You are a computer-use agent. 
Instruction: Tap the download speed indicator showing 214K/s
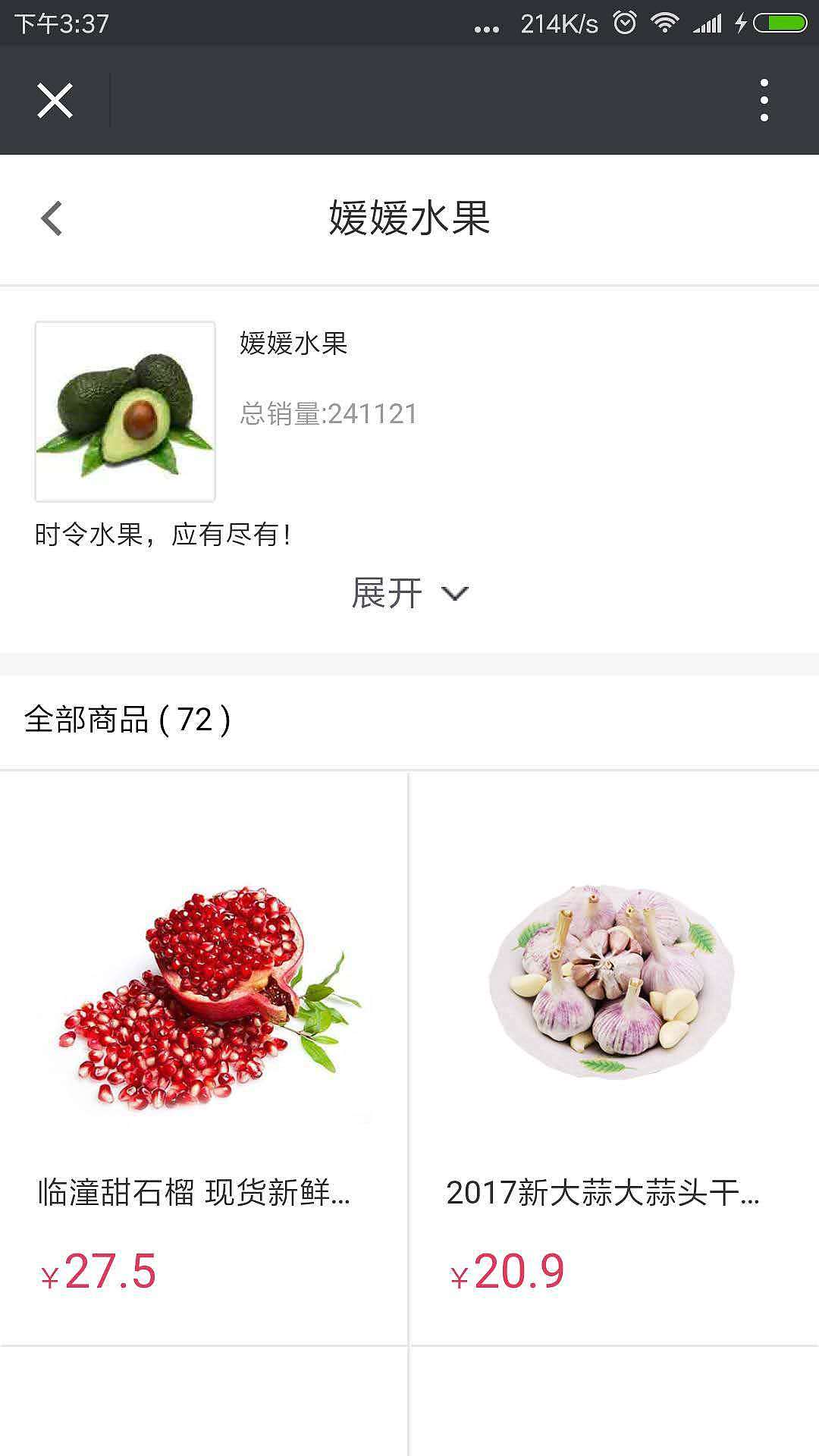pyautogui.click(x=559, y=22)
